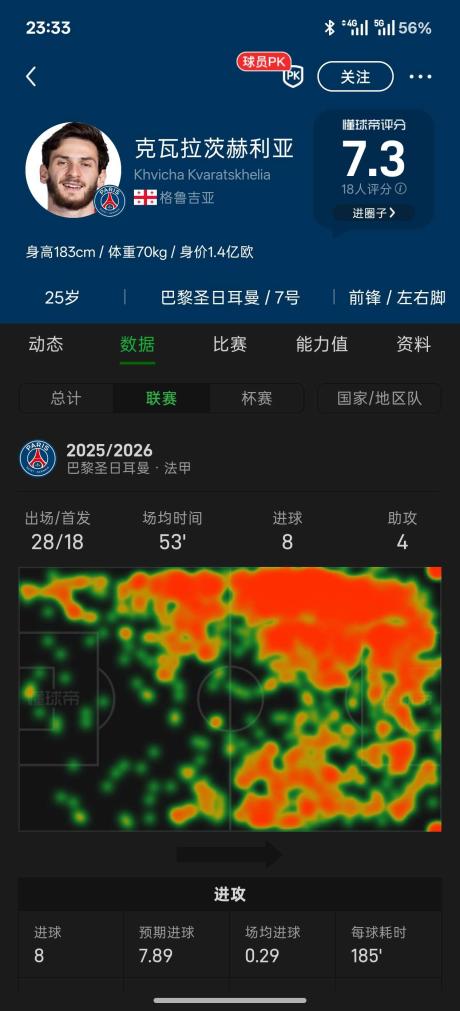Select the 联赛 data filter

tap(161, 398)
